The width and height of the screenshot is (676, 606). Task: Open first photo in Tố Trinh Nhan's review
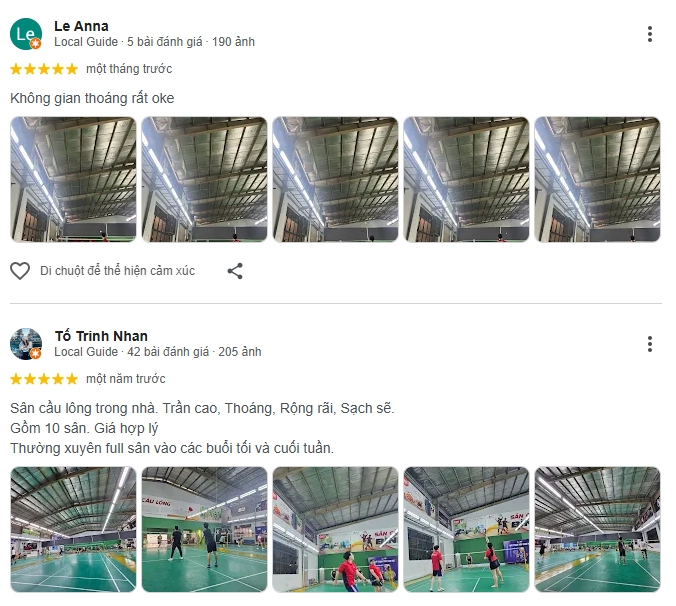click(x=73, y=529)
